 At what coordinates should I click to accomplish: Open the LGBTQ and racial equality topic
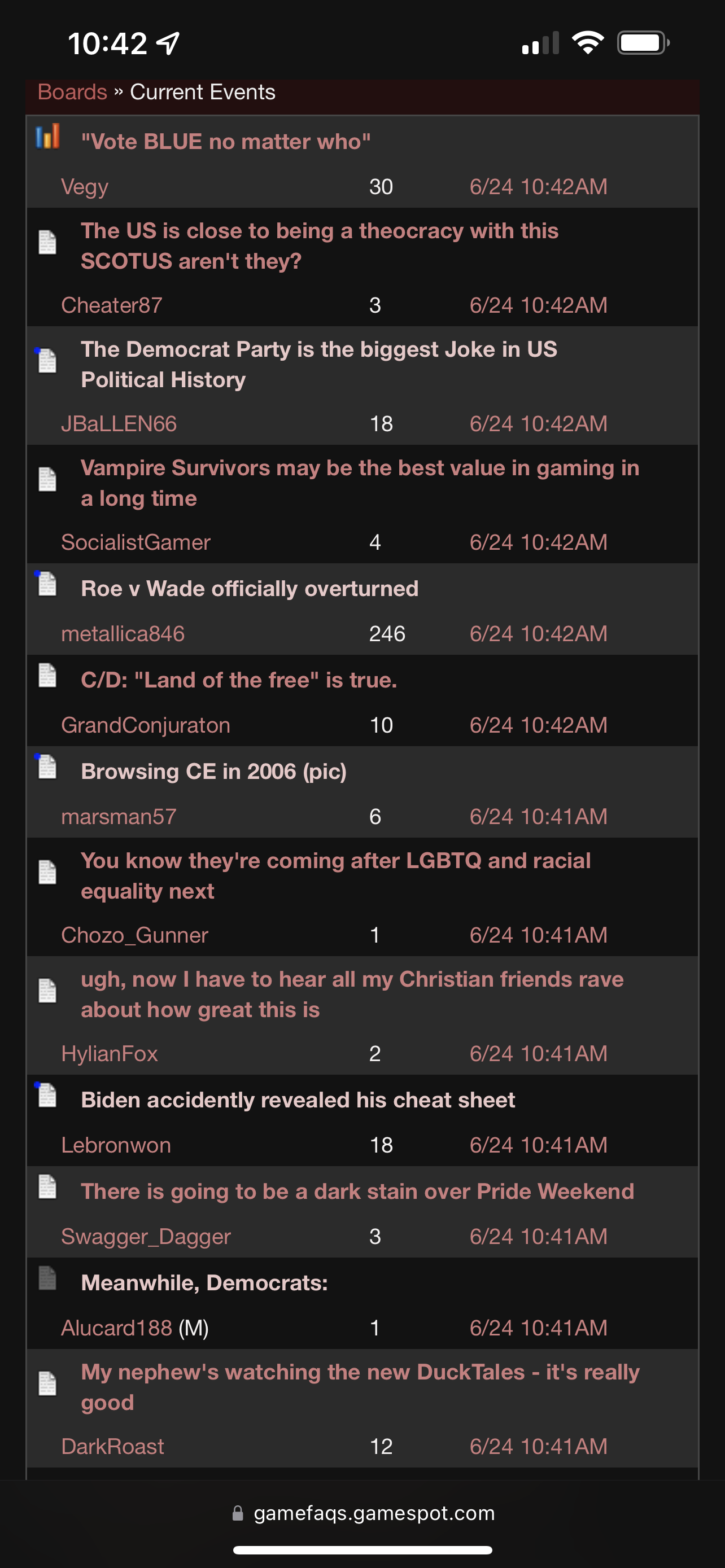[335, 876]
